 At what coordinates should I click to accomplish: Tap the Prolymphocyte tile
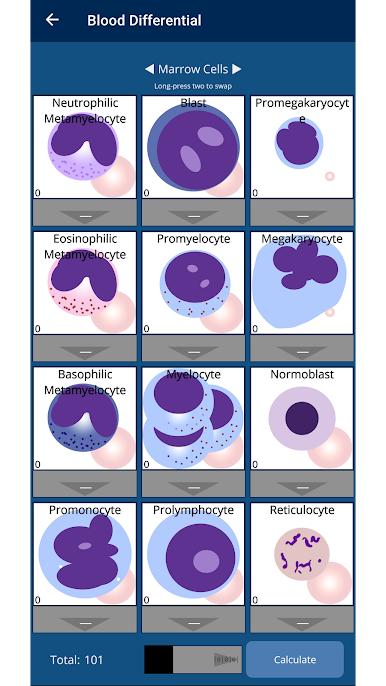193,554
